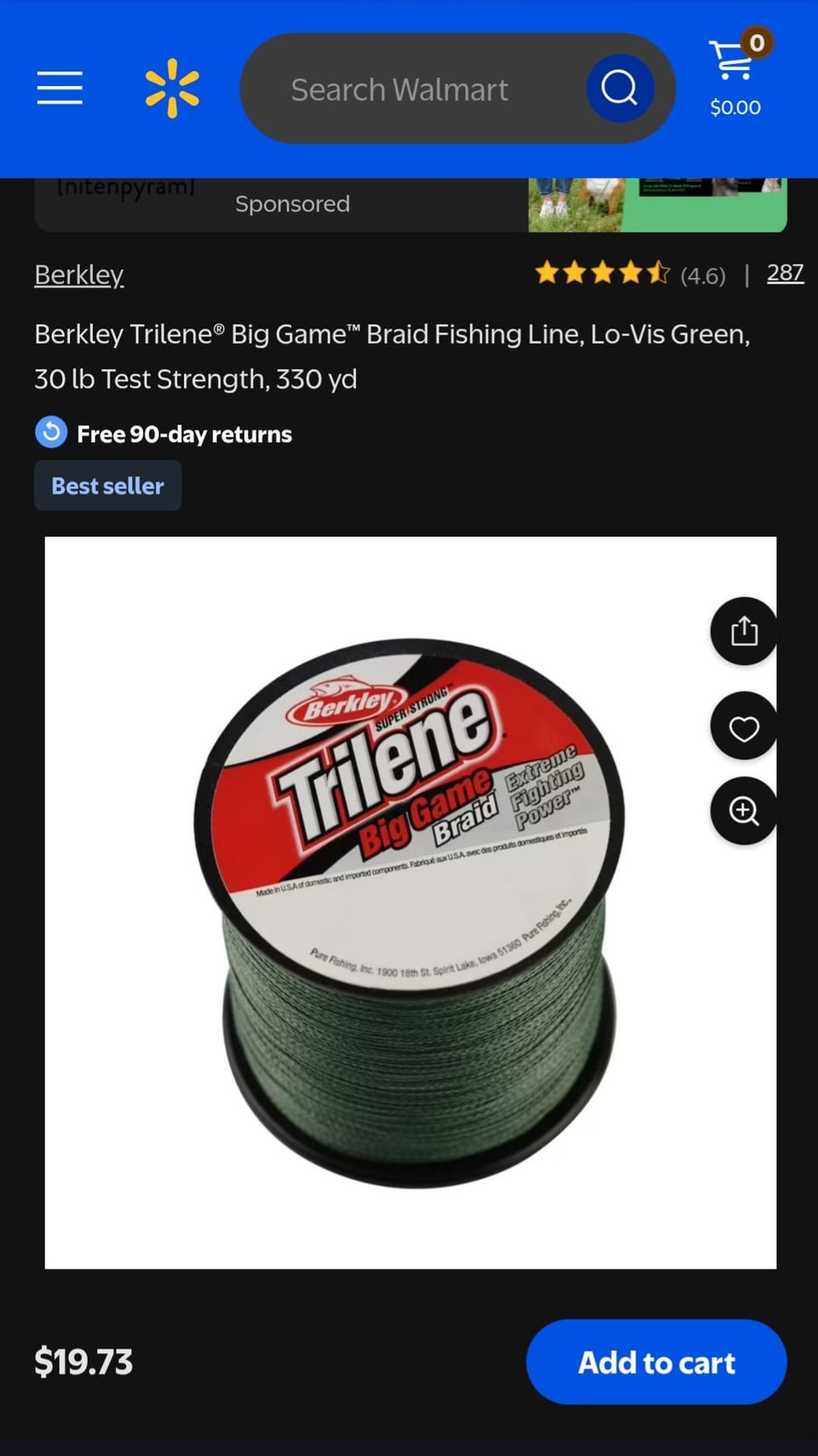Tap the Search Walmart field
This screenshot has width=818, height=1456.
coord(409,89)
